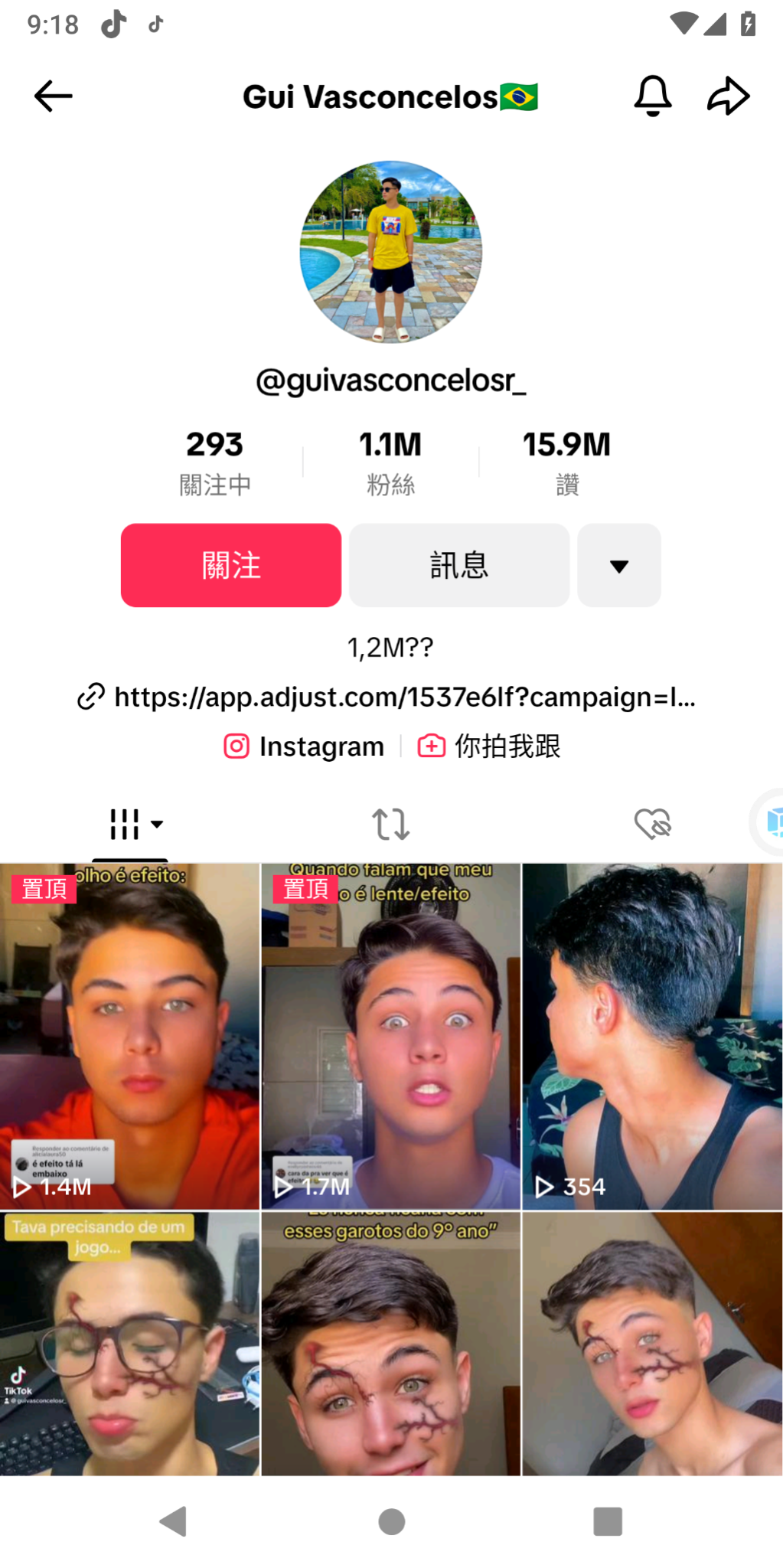Open the "Tava precisando de um jogo" video

click(129, 1343)
